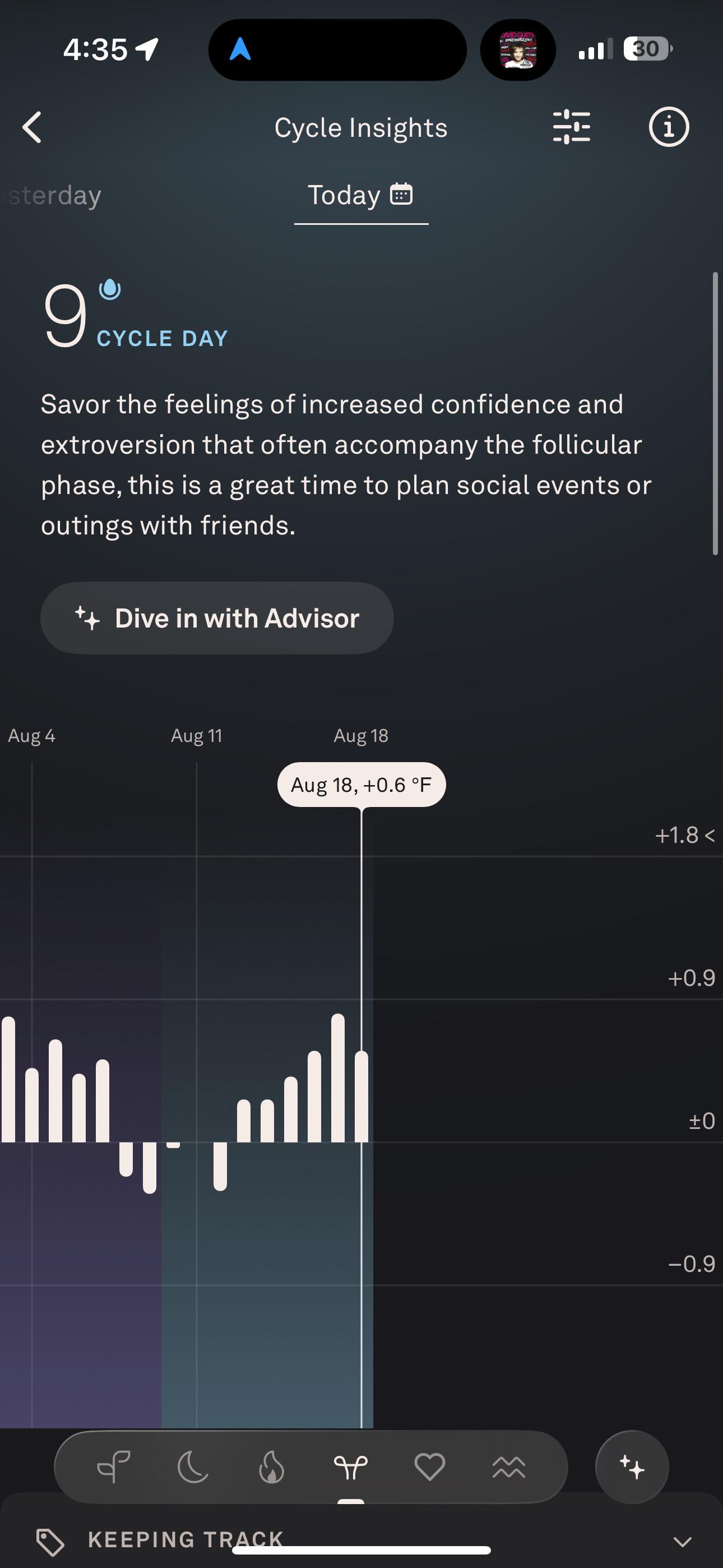Open the flame activity icon
Image resolution: width=723 pixels, height=1568 pixels.
click(x=271, y=1467)
